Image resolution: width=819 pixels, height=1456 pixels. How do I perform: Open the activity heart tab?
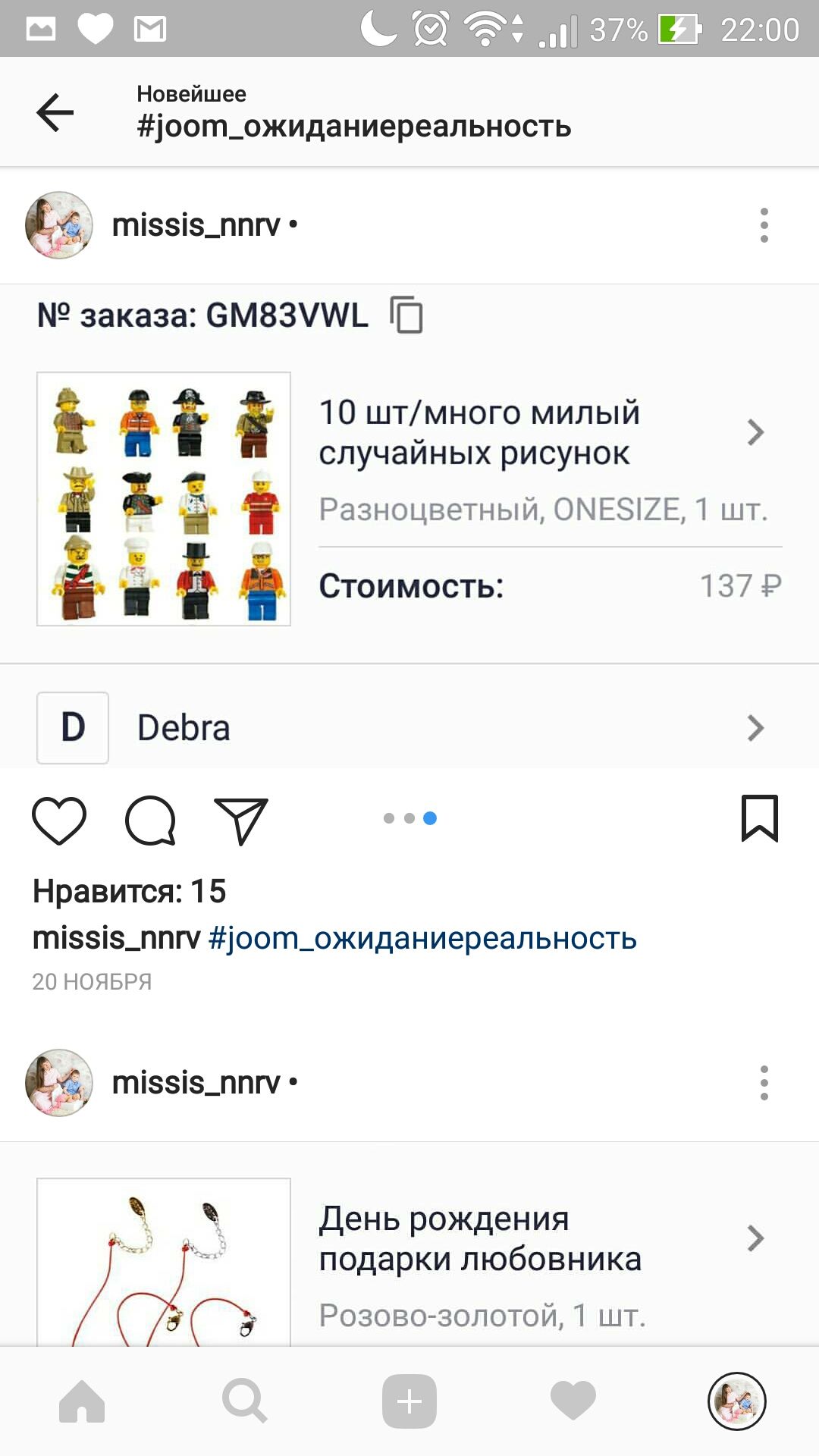(x=573, y=1401)
